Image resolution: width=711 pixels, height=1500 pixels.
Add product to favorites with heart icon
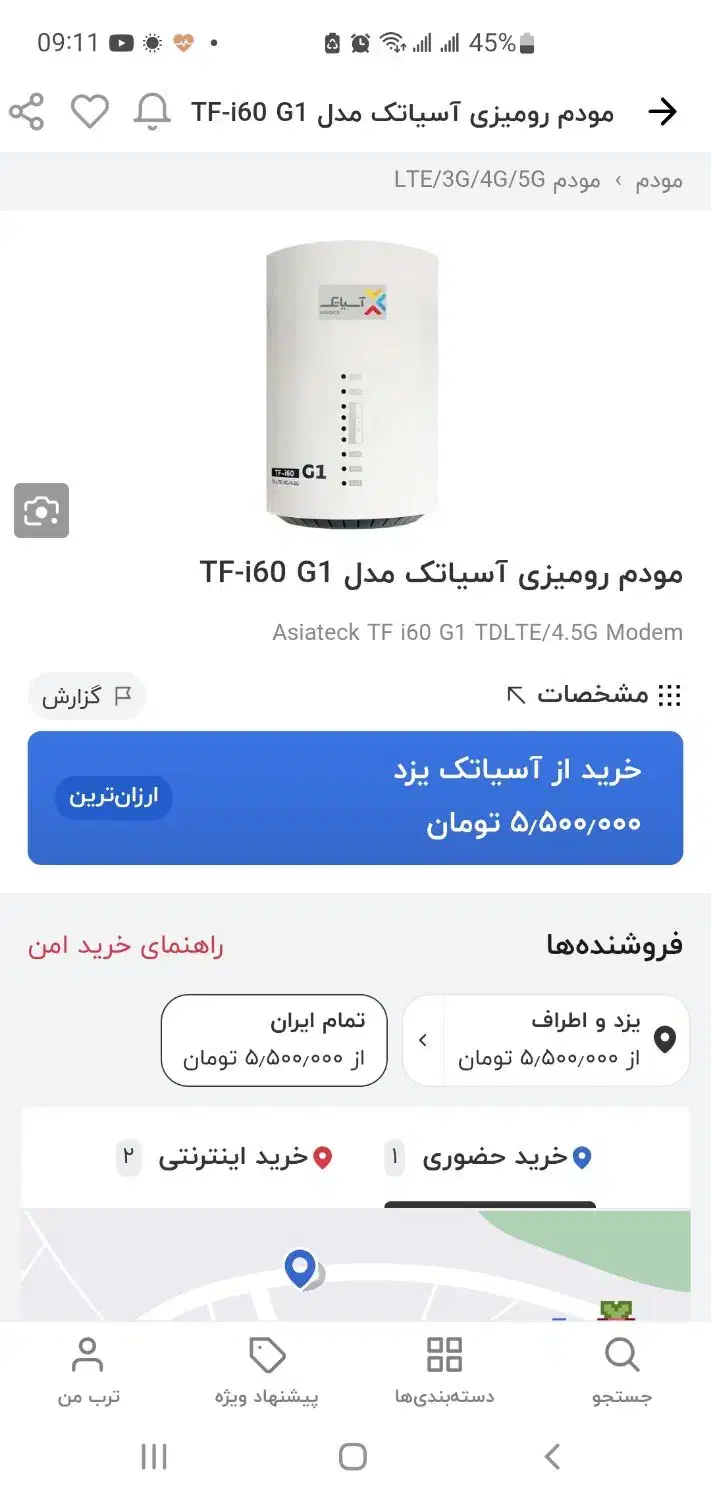click(x=89, y=112)
